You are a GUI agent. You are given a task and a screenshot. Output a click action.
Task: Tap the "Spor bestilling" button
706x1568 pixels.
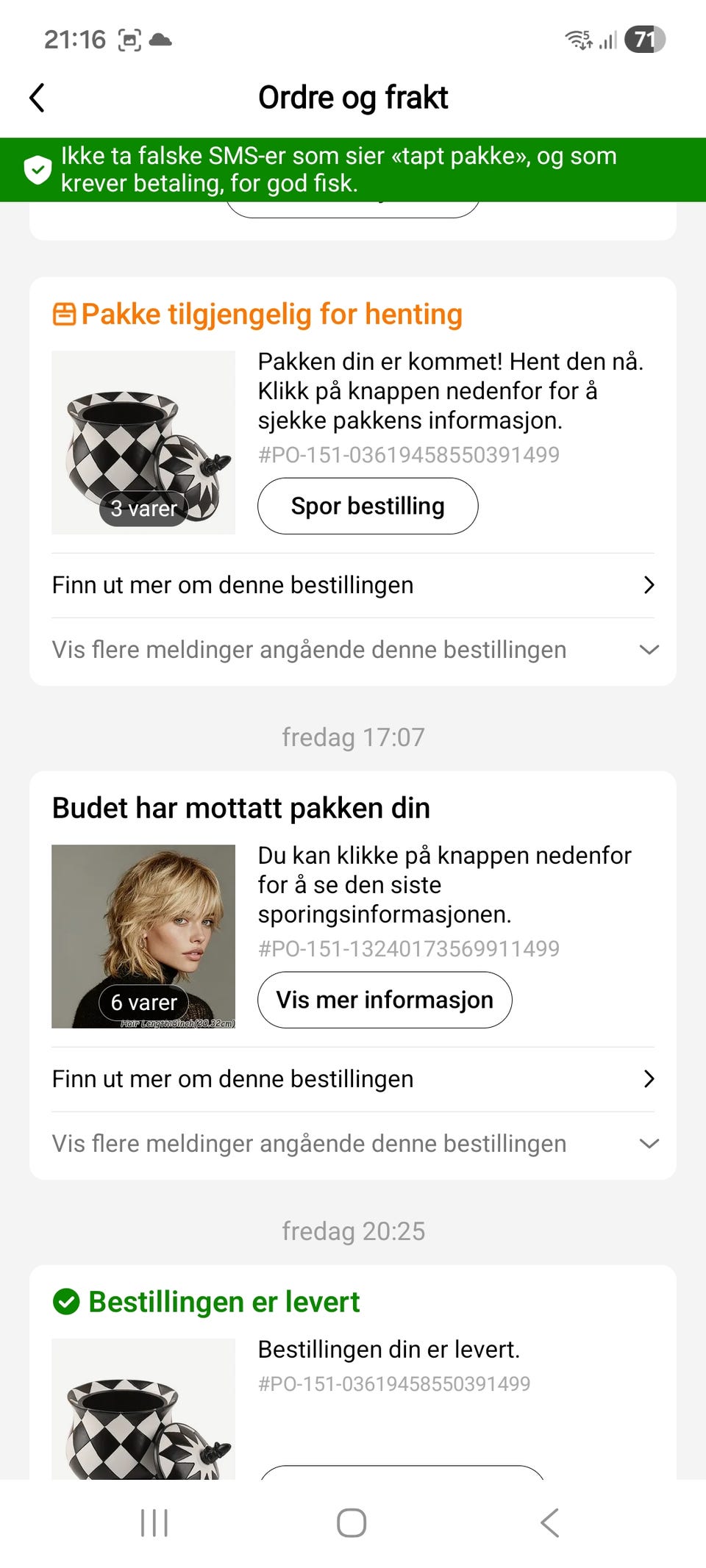368,506
